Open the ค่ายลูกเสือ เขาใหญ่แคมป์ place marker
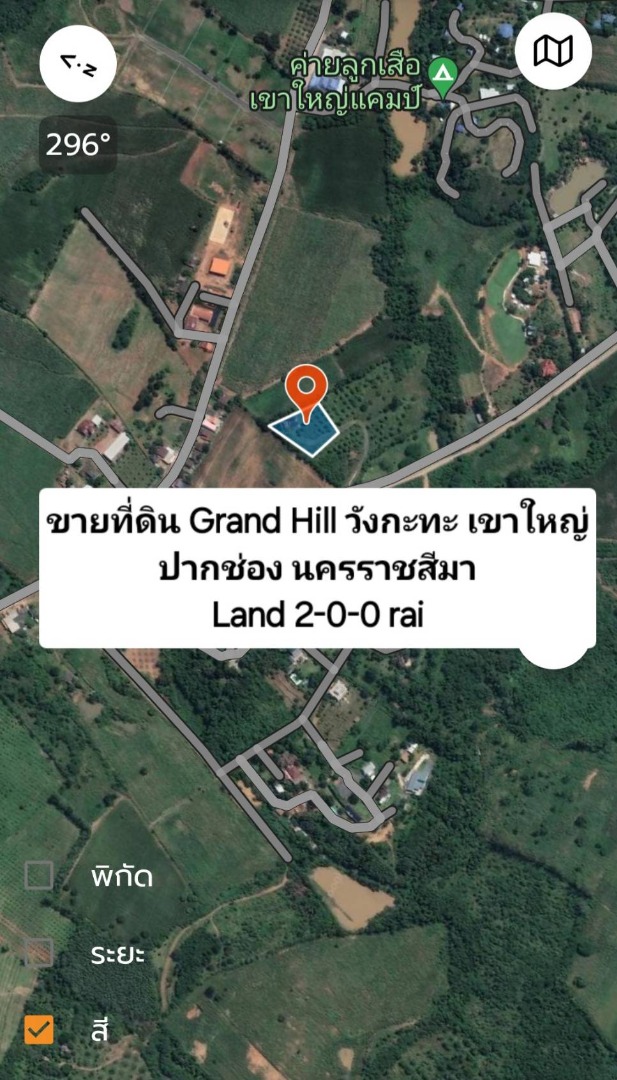 (441, 73)
